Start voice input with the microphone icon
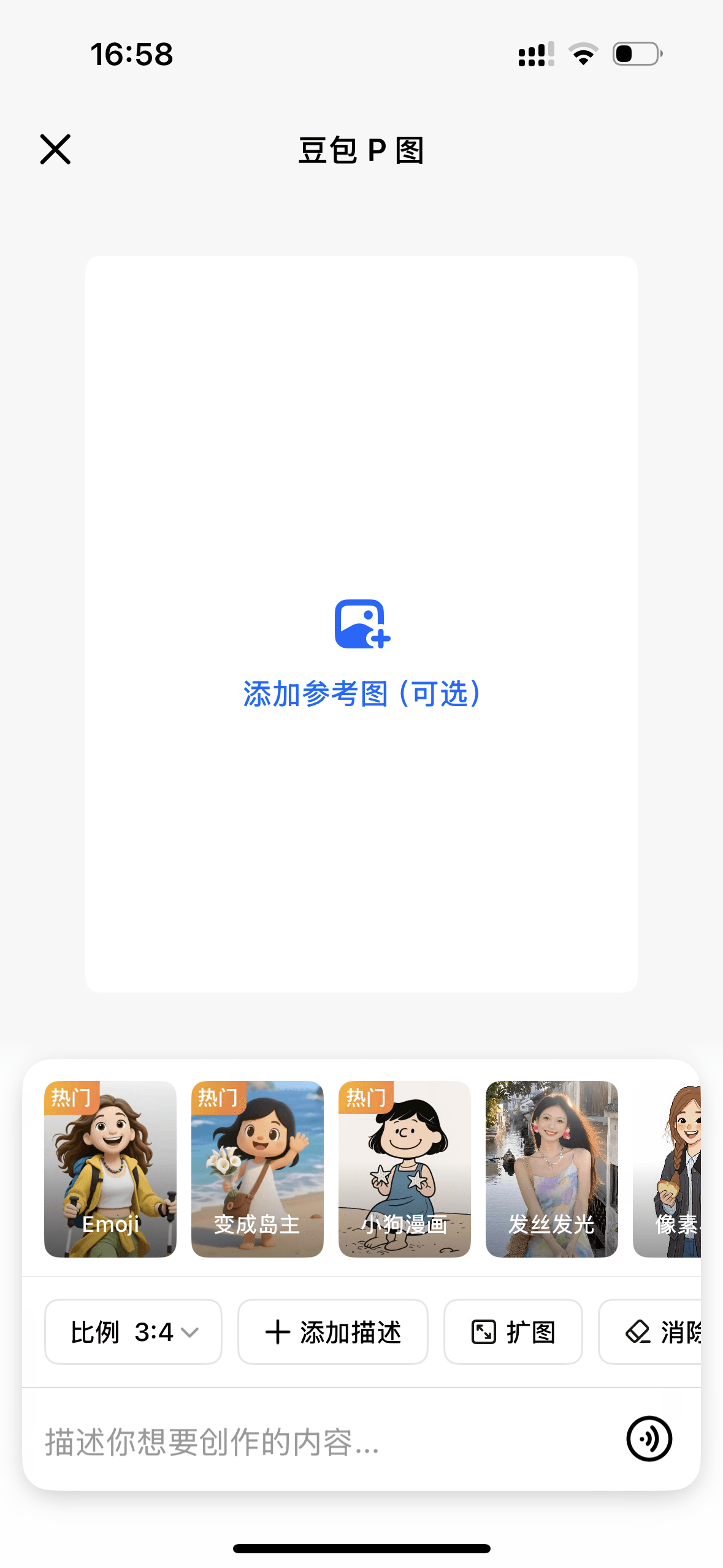The image size is (723, 1568). click(x=649, y=1439)
